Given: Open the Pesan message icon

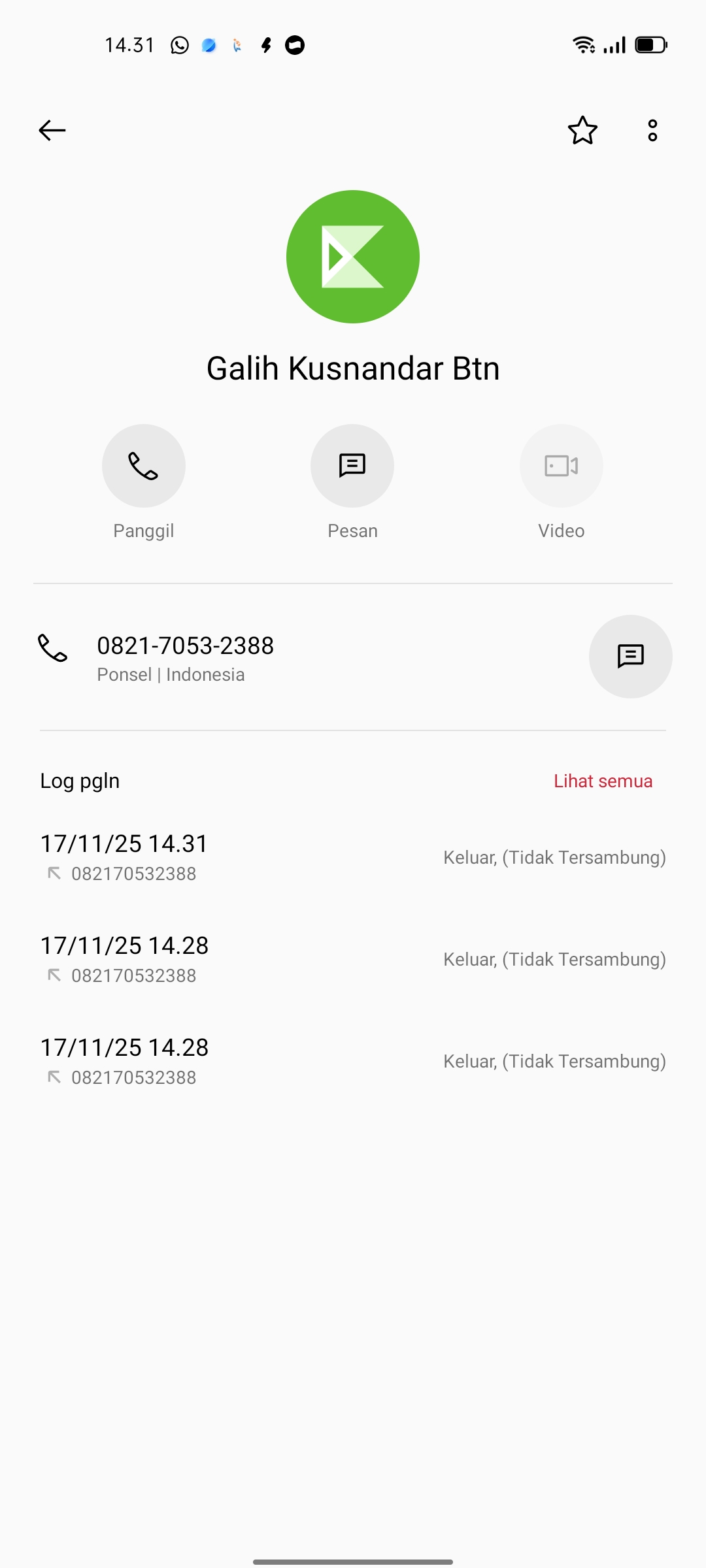Looking at the screenshot, I should (352, 465).
